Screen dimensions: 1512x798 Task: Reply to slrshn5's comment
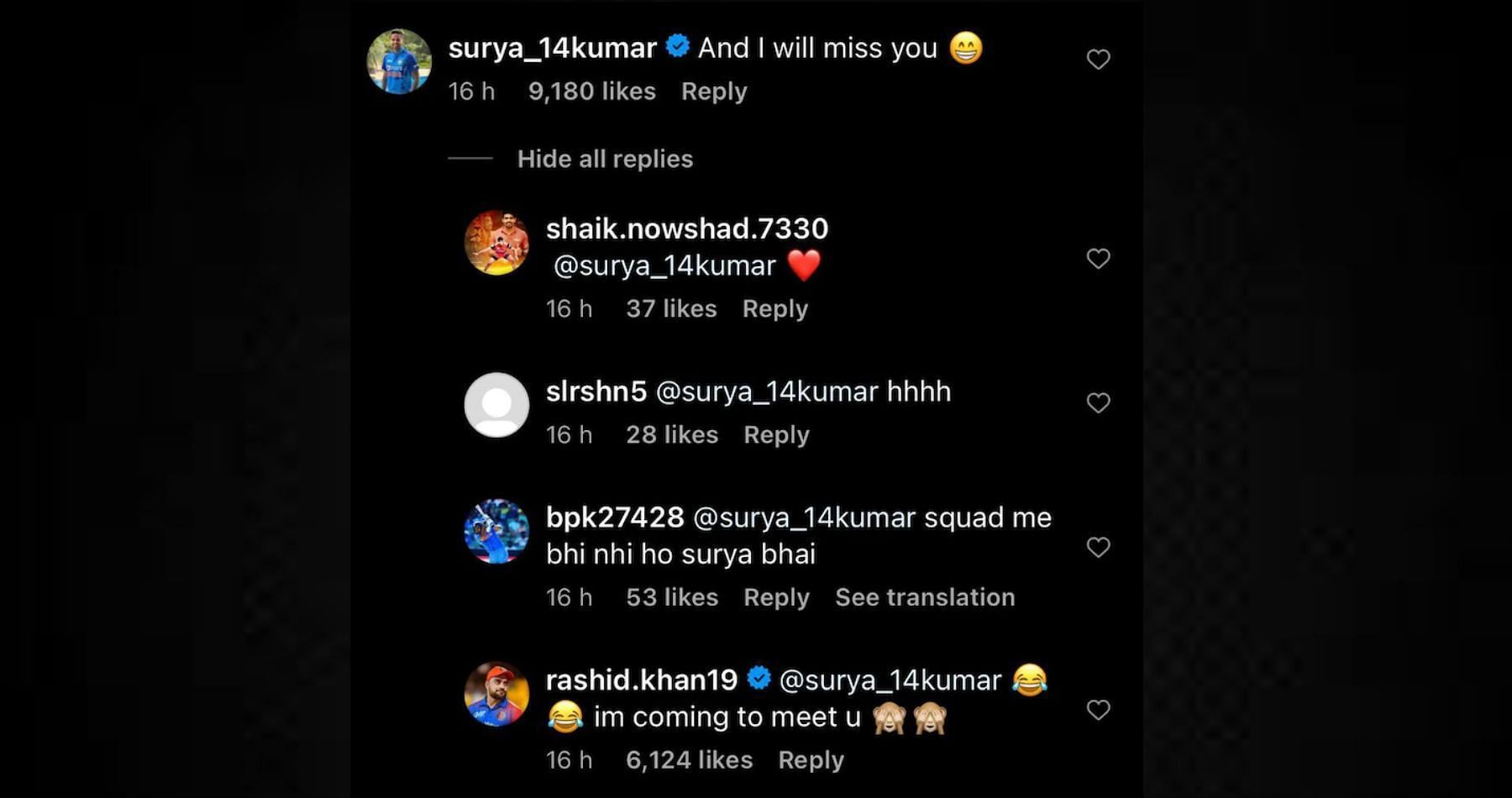pyautogui.click(x=775, y=434)
